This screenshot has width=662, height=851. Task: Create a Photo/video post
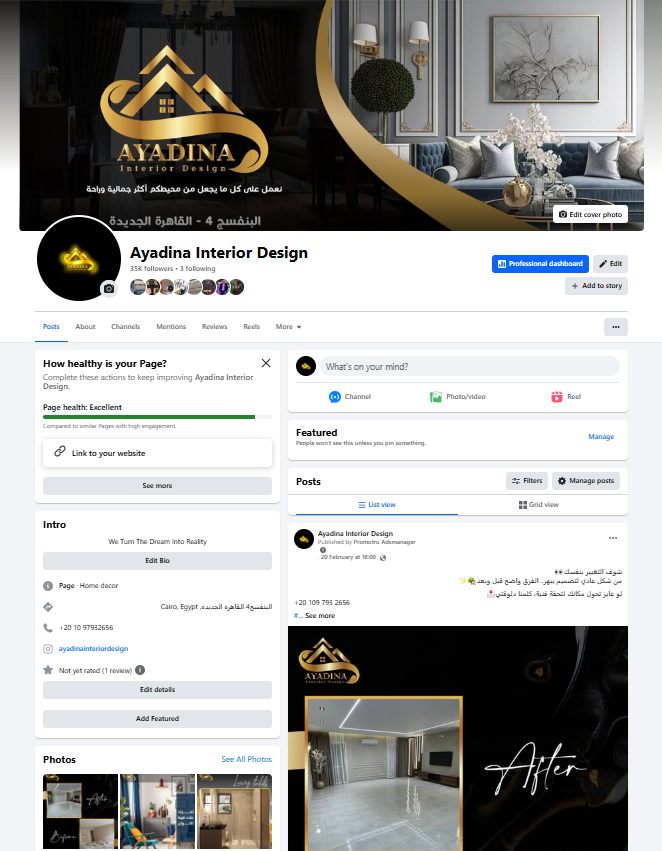(457, 397)
